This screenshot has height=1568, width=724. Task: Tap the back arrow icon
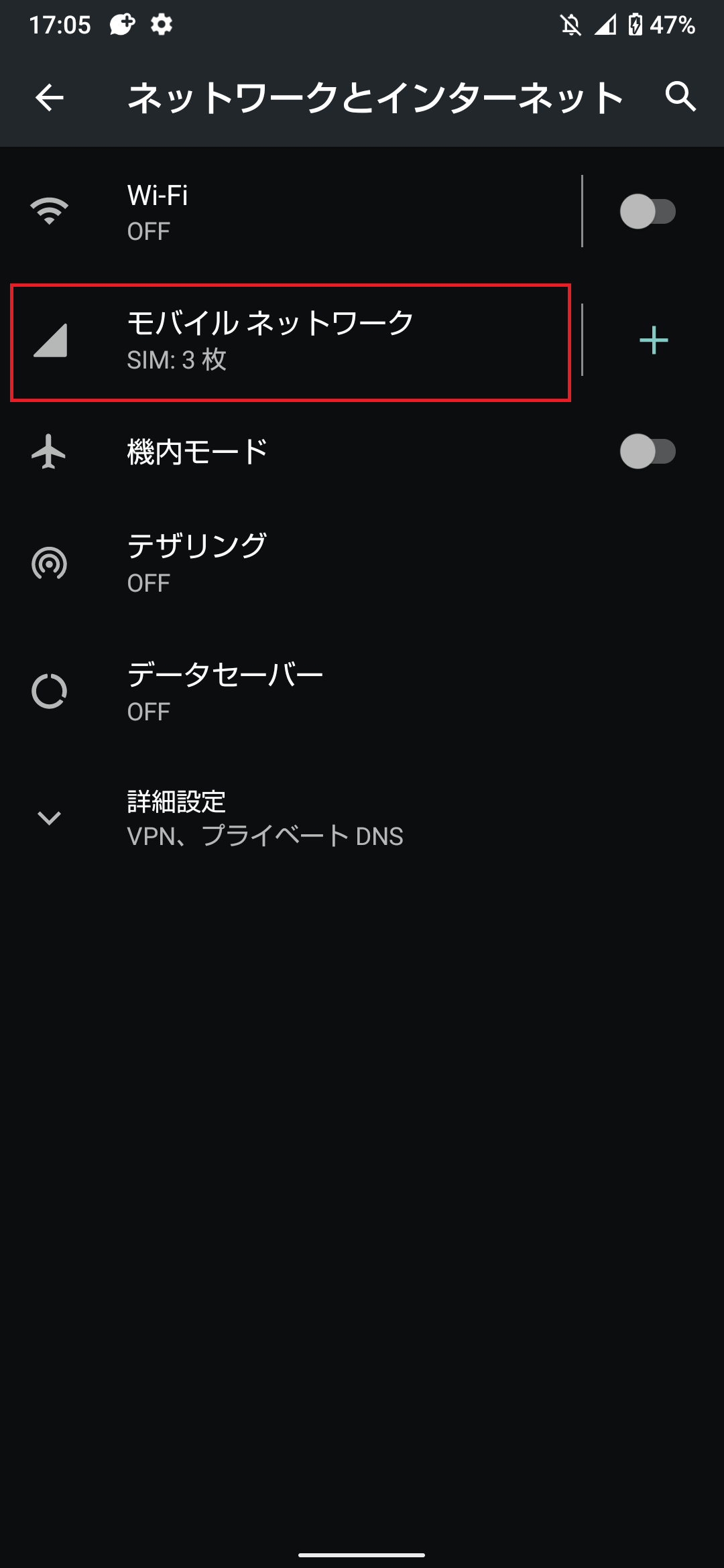click(47, 99)
